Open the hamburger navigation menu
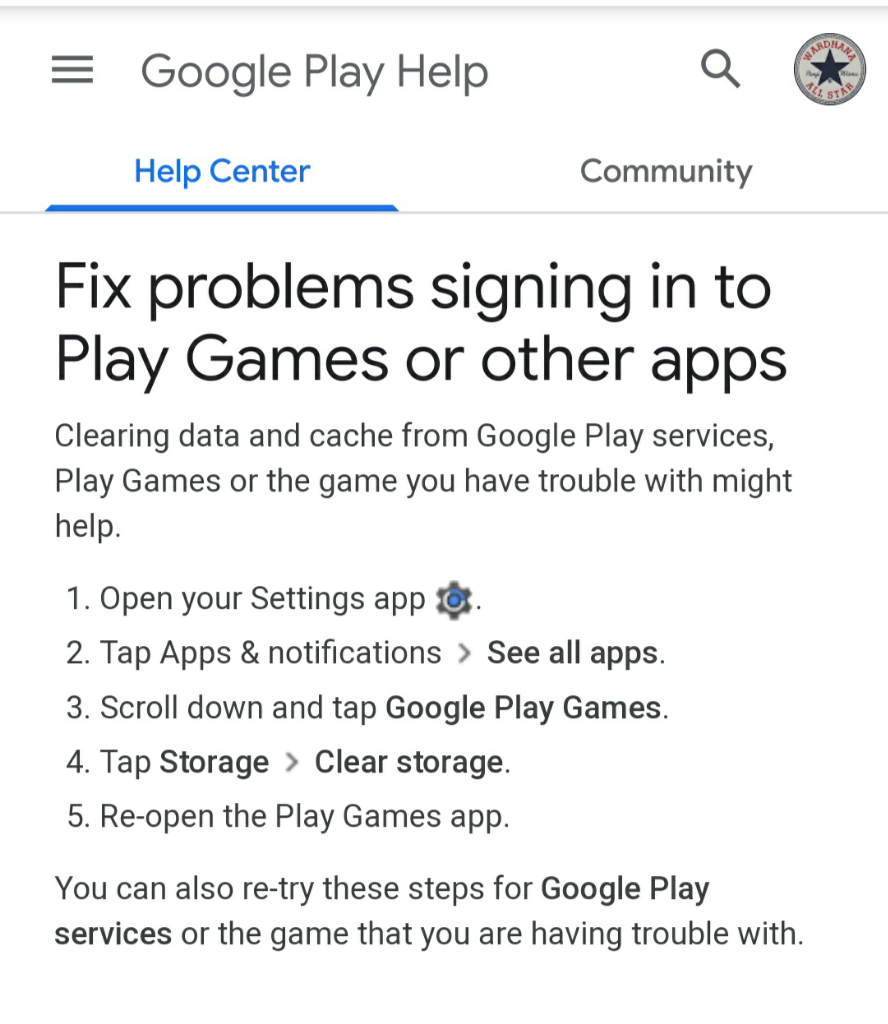Screen dimensions: 888x1024 pos(72,70)
